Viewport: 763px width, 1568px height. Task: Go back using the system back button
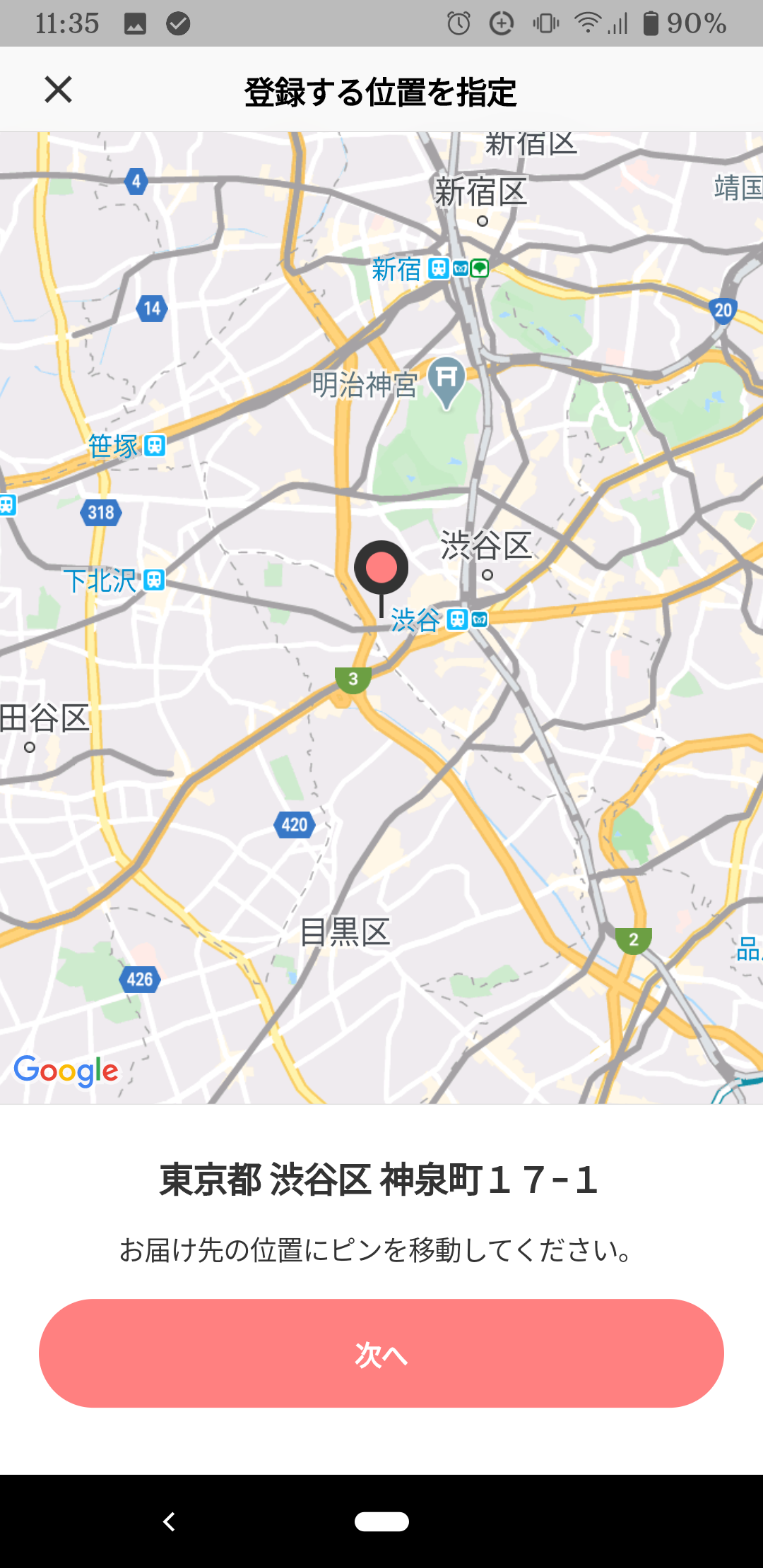coord(169,1521)
